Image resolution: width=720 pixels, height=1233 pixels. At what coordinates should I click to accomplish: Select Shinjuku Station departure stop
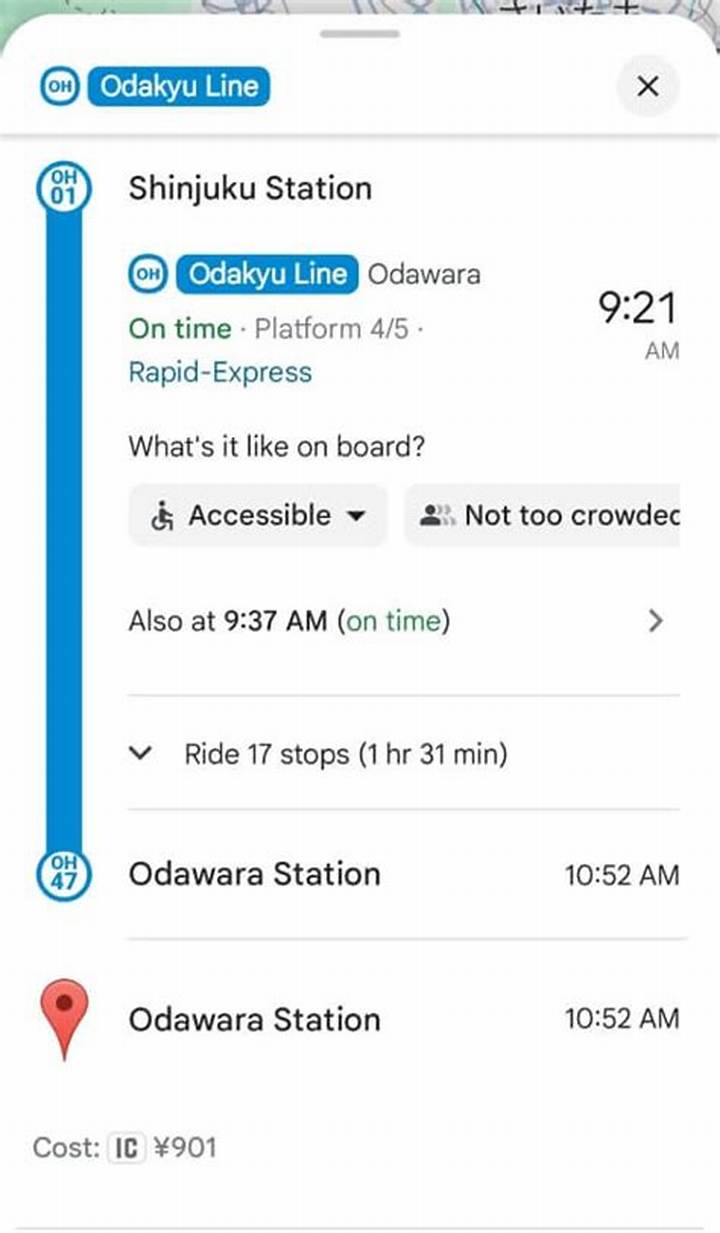coord(250,188)
